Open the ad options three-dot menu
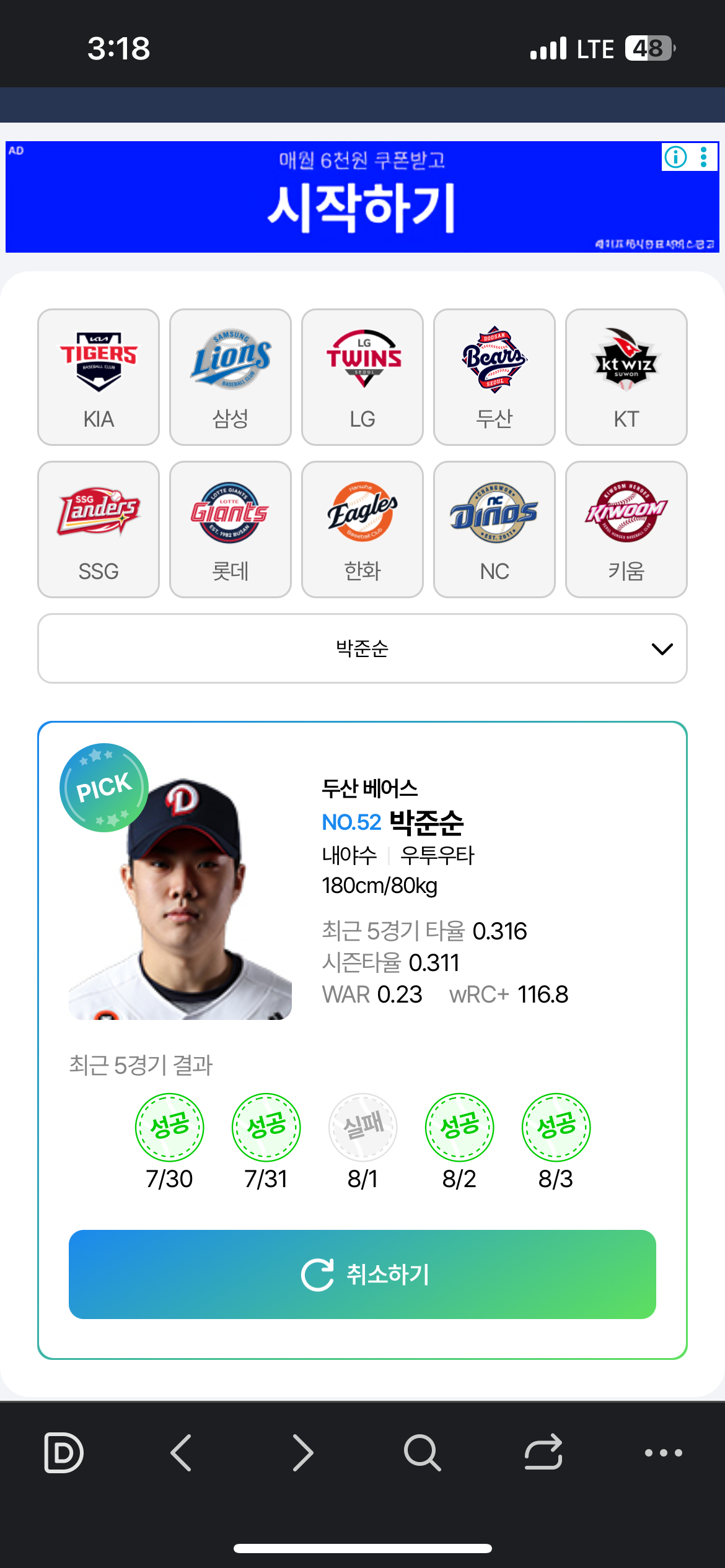725x1568 pixels. (x=703, y=157)
